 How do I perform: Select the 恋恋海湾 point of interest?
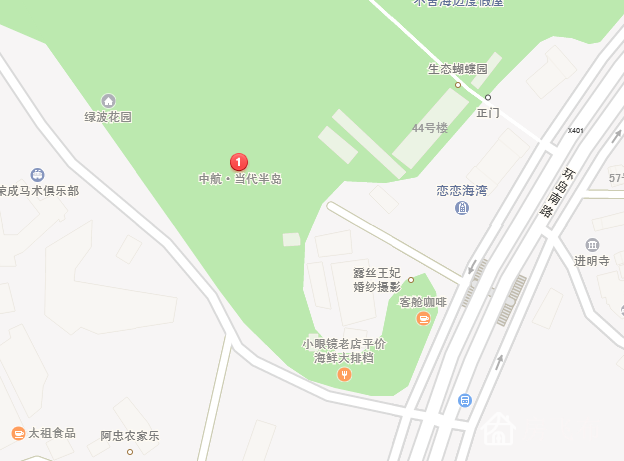(x=461, y=208)
